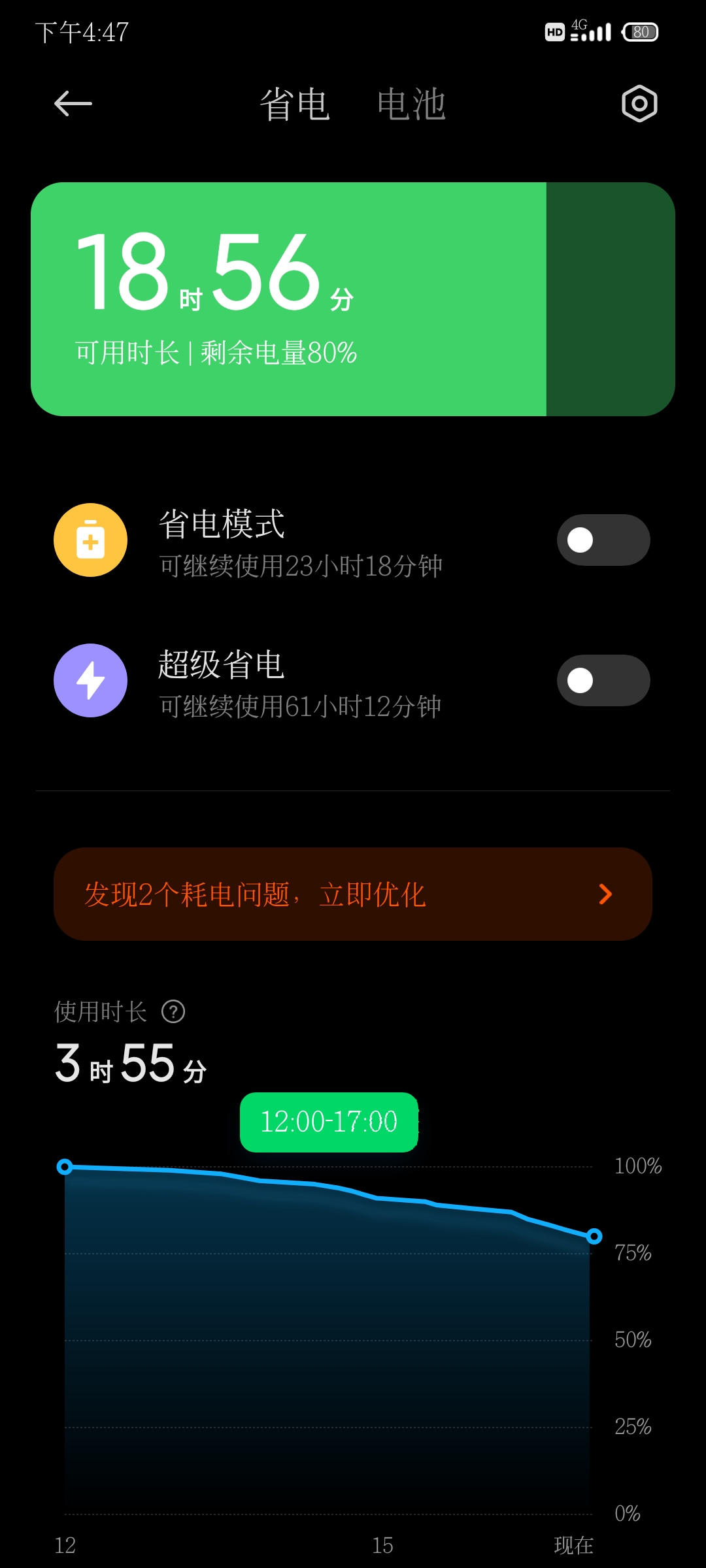Tap the help icon beside 使用时长
This screenshot has width=706, height=1568.
(173, 1012)
